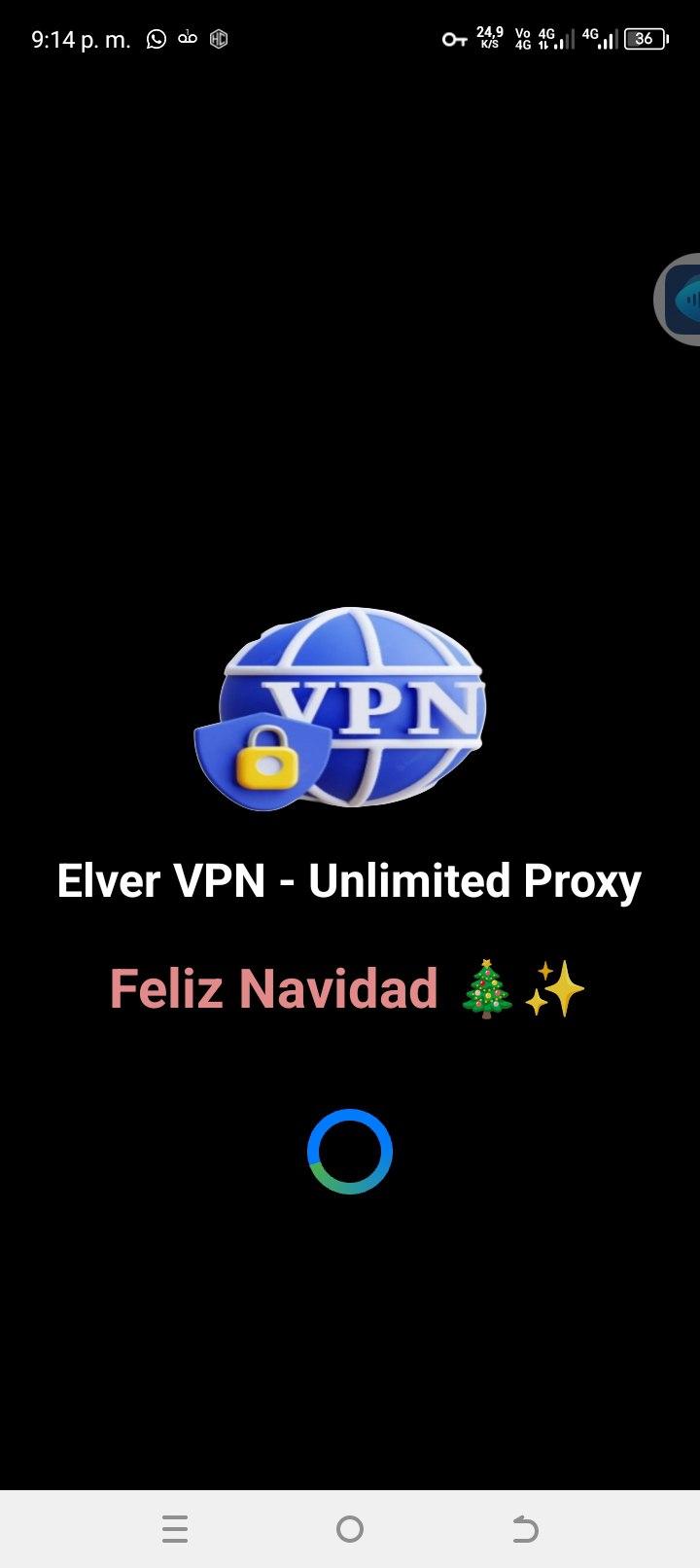Go back with the system back button
The width and height of the screenshot is (700, 1568).
click(525, 1529)
